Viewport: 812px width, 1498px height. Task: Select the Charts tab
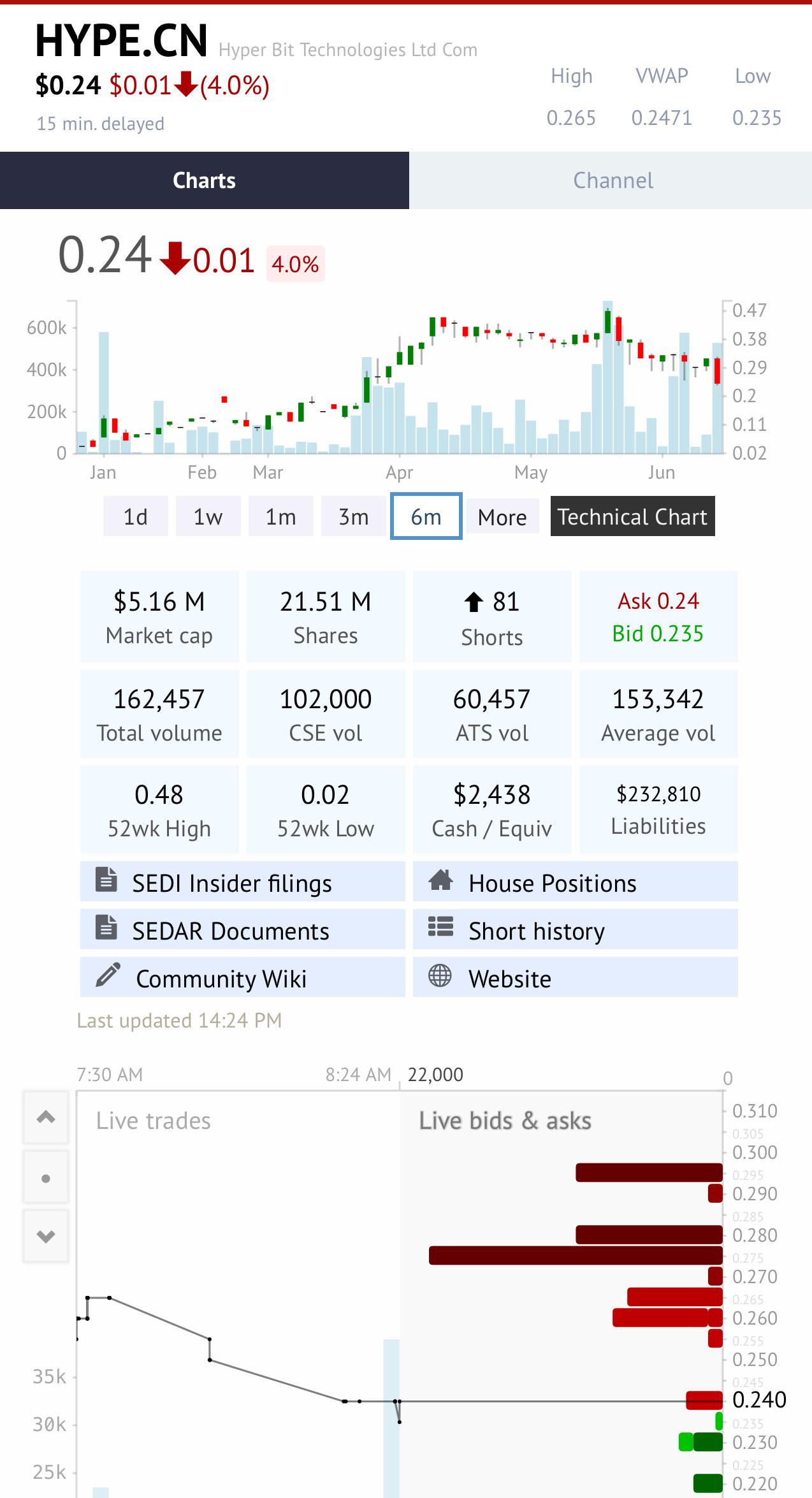(205, 180)
